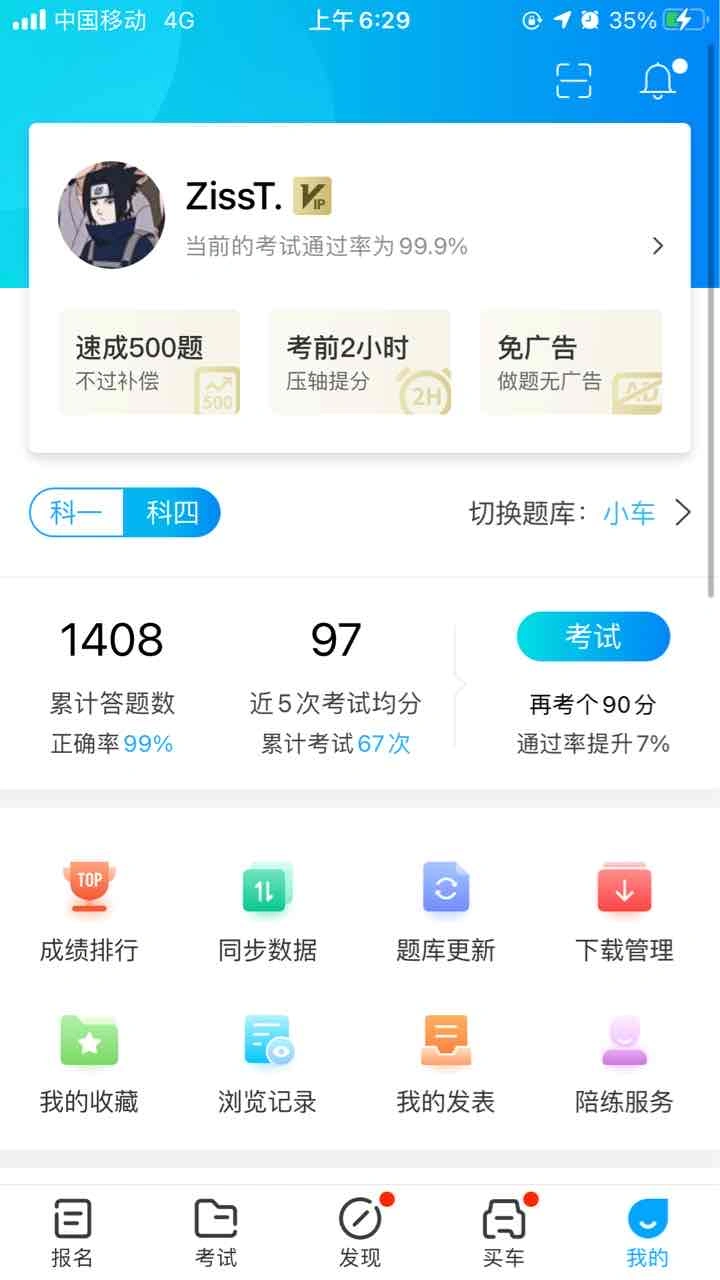Switch question bank via 切换题库 小车
The width and height of the screenshot is (720, 1280).
tap(580, 514)
